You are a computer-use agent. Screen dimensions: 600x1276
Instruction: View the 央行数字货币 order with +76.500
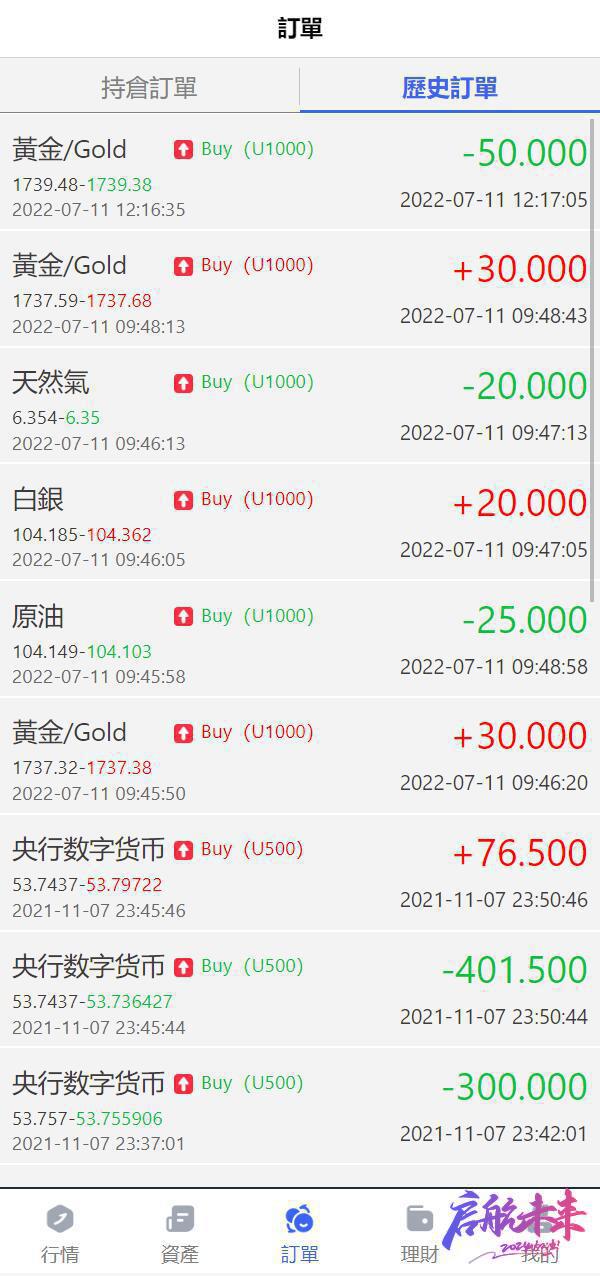[300, 873]
